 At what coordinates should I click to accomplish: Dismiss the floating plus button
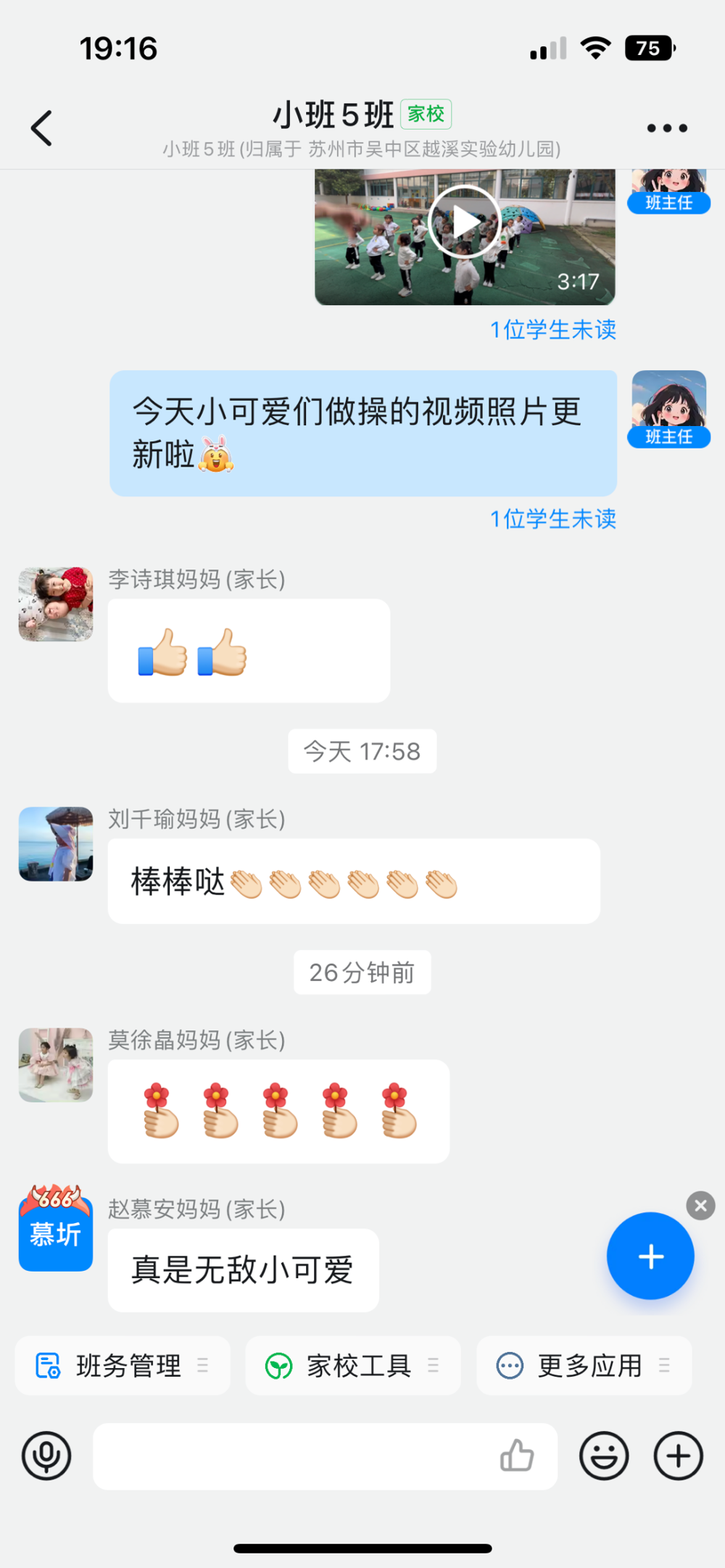point(700,1206)
